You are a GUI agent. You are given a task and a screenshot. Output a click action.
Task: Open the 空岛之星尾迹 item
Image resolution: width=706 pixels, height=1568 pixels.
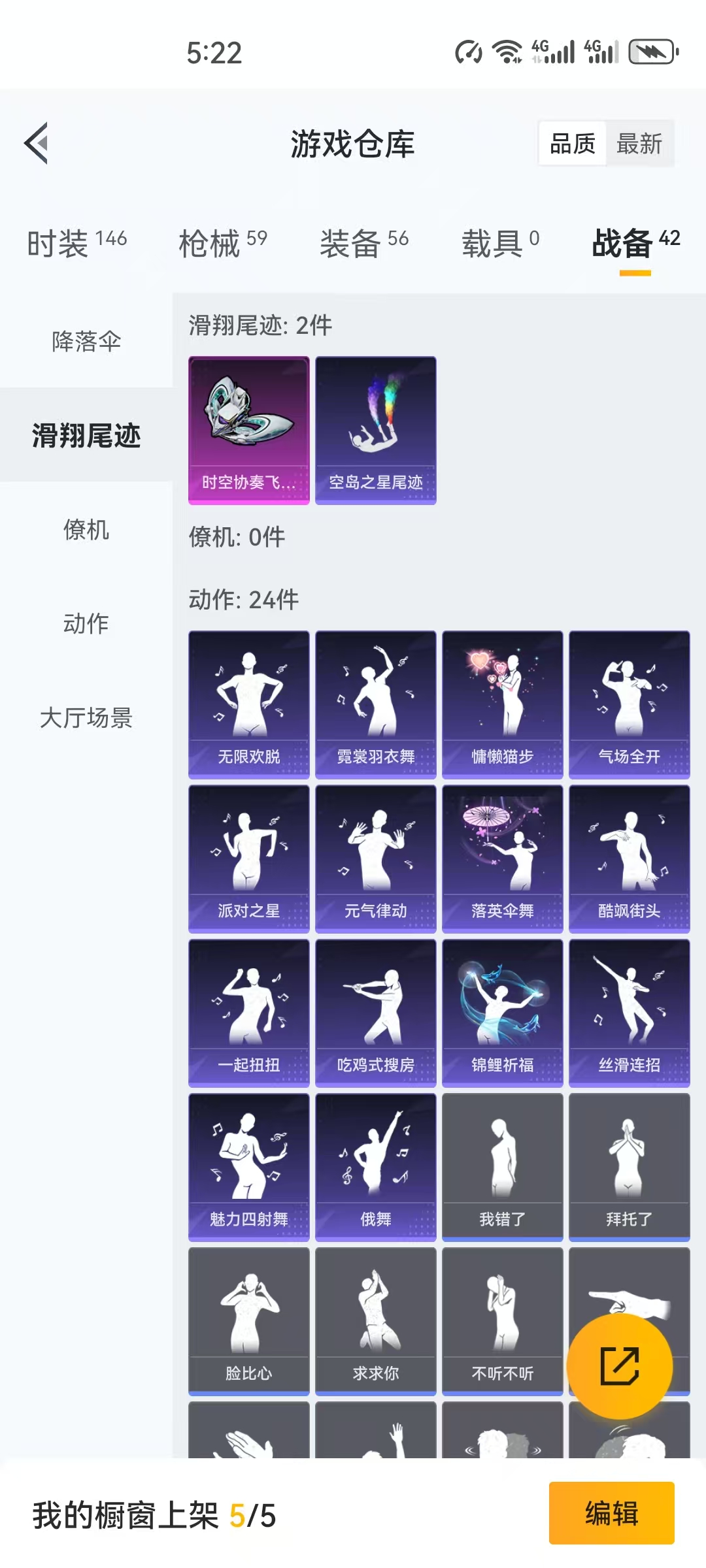(376, 431)
